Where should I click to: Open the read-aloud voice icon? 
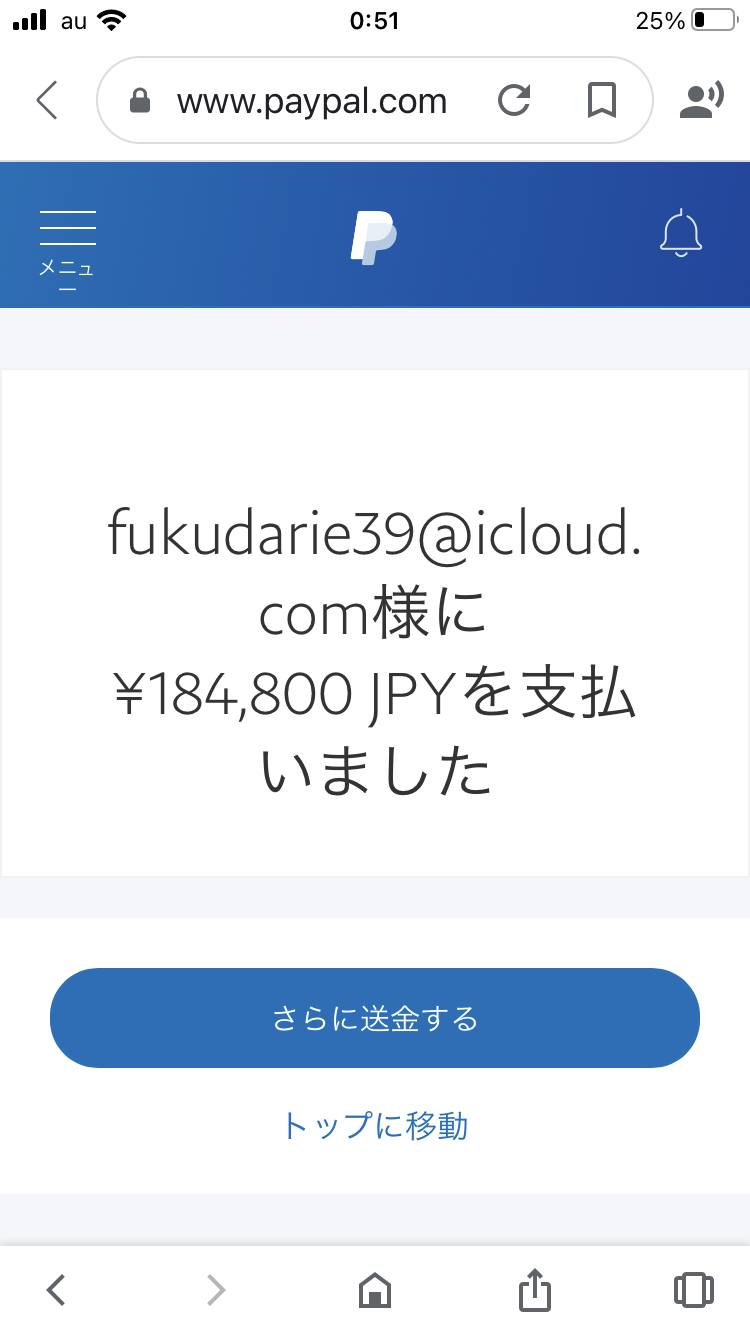[702, 100]
